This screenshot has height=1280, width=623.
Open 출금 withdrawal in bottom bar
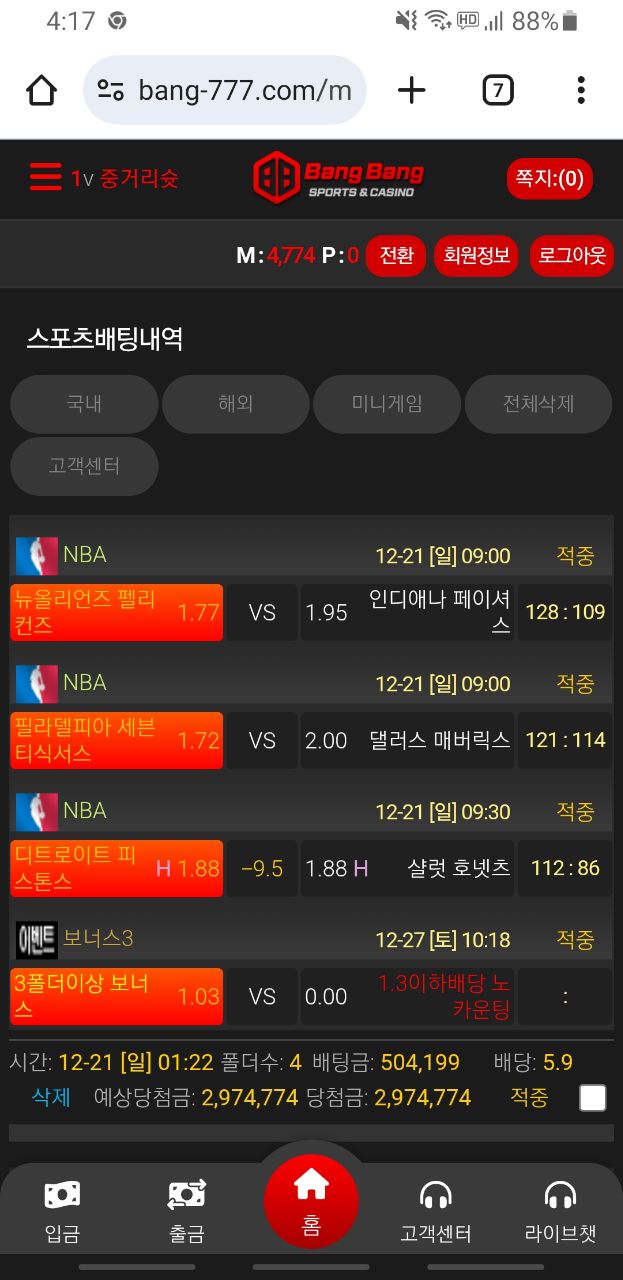tap(187, 1212)
